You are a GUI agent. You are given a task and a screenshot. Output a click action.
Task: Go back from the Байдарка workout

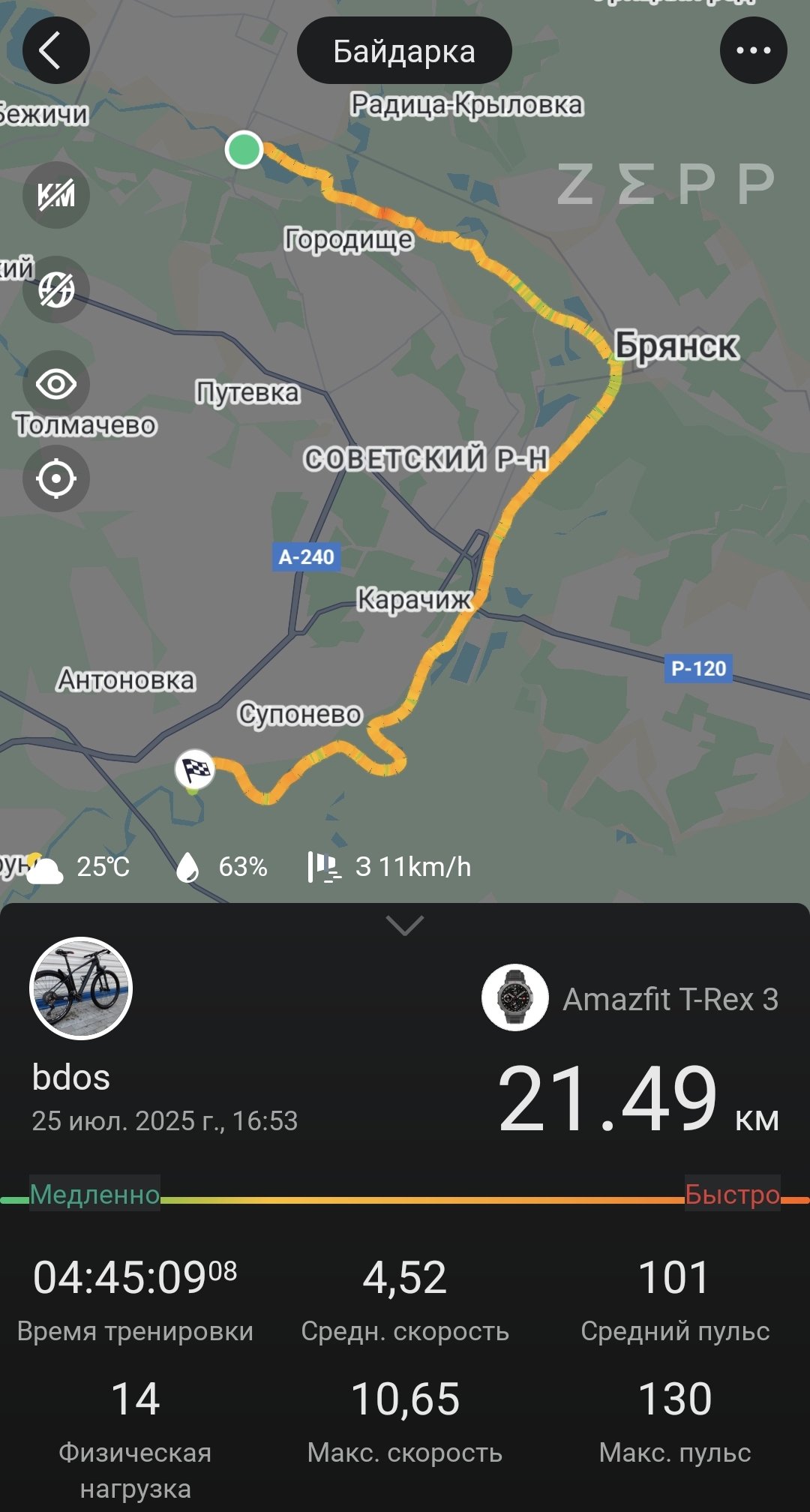click(x=55, y=51)
